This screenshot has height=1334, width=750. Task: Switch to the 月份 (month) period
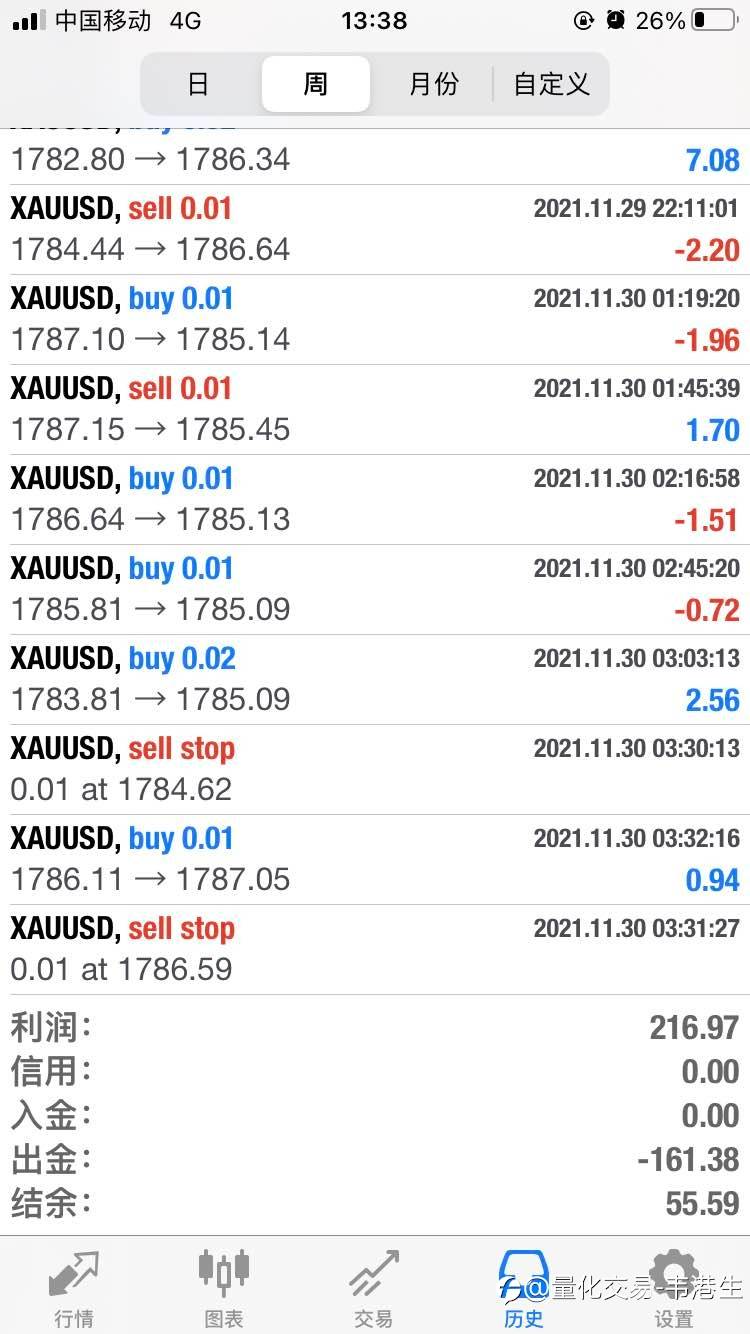(x=433, y=84)
